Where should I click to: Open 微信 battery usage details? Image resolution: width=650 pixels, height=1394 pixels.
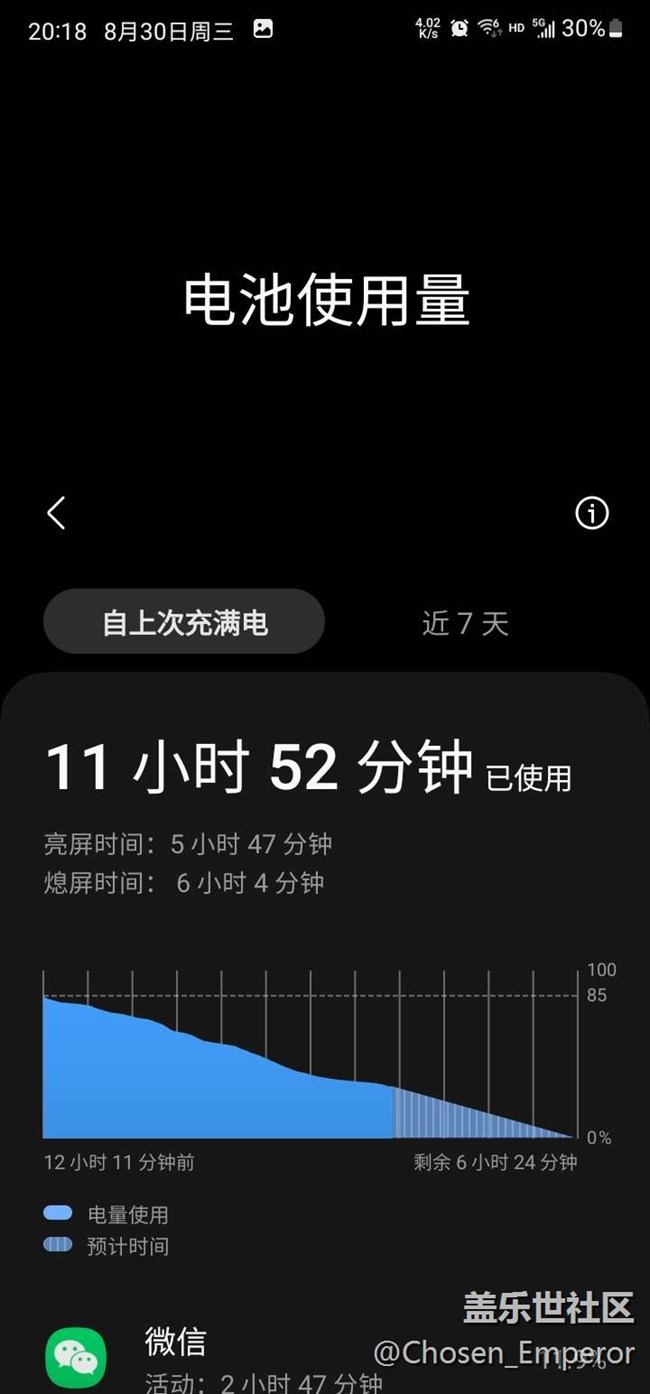[x=325, y=1357]
